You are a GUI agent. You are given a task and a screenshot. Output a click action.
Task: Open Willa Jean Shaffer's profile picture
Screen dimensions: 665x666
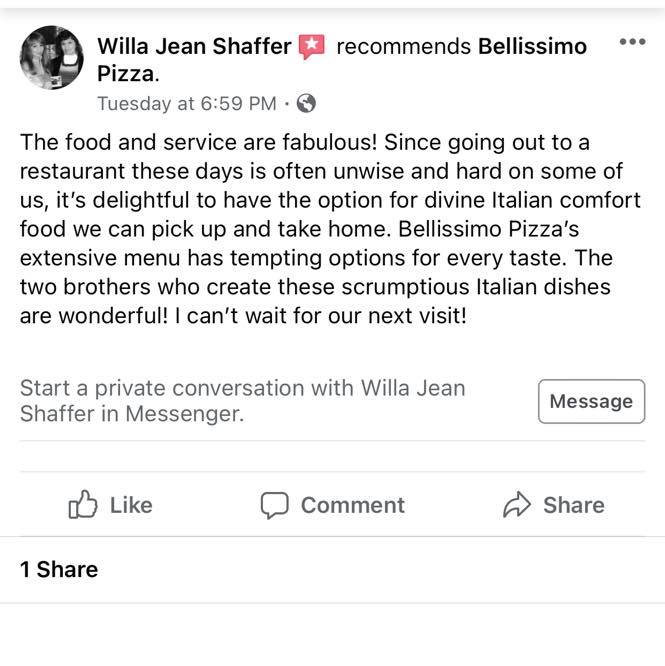(x=52, y=57)
